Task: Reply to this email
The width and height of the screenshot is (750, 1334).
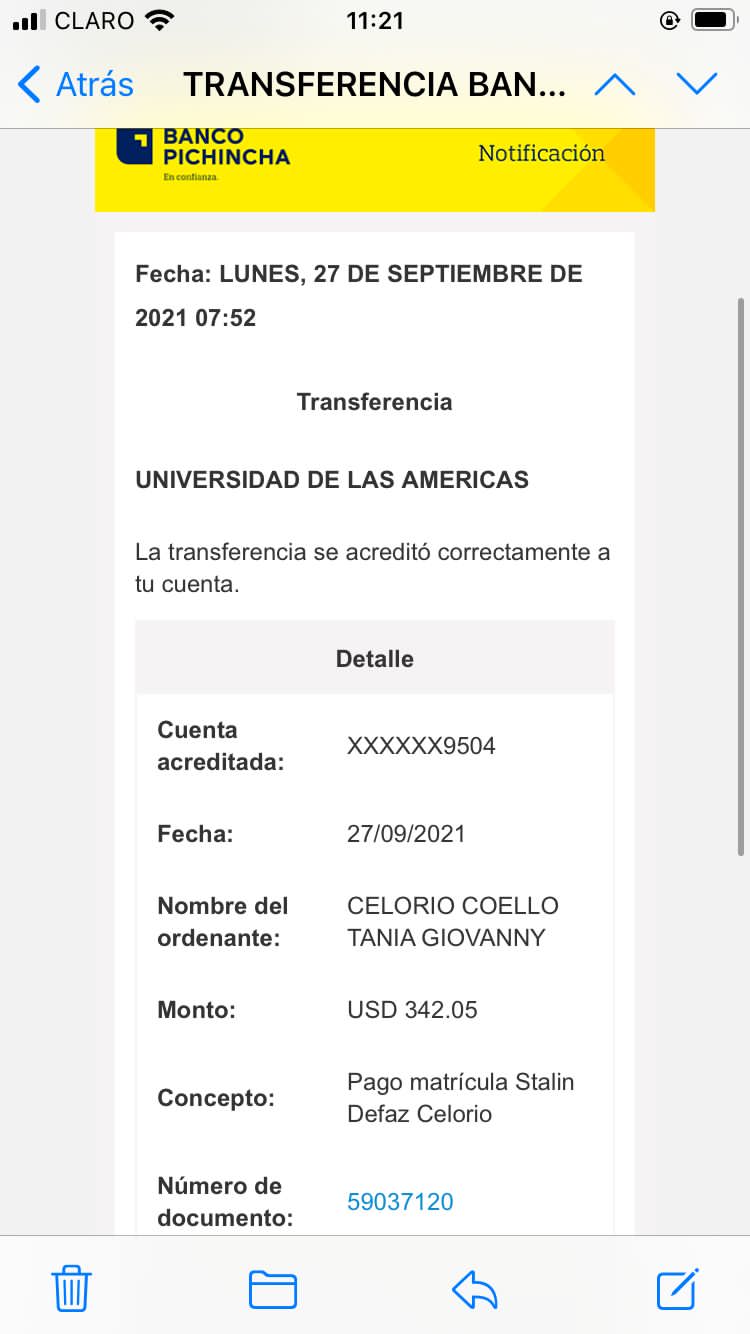Action: click(x=475, y=1288)
